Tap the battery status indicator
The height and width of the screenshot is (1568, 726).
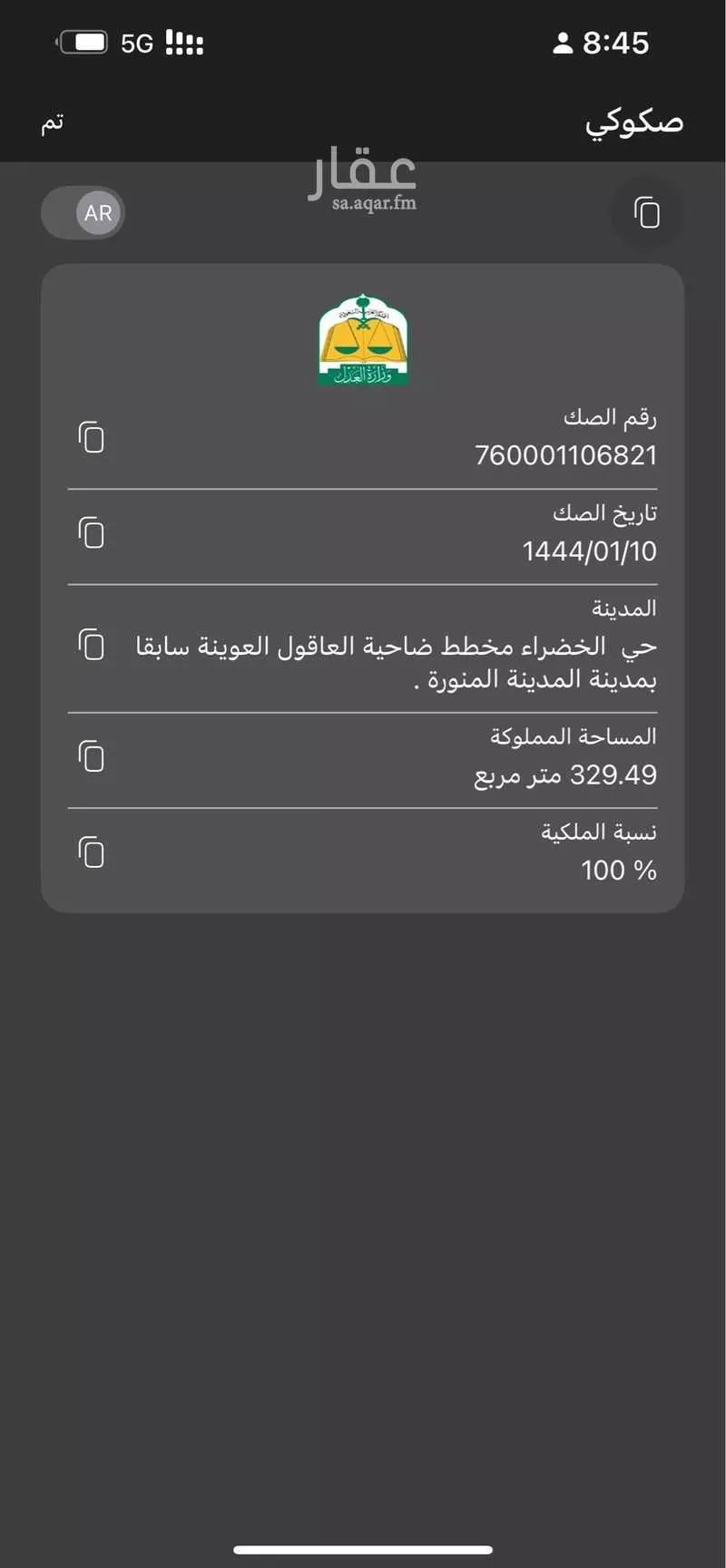(82, 41)
